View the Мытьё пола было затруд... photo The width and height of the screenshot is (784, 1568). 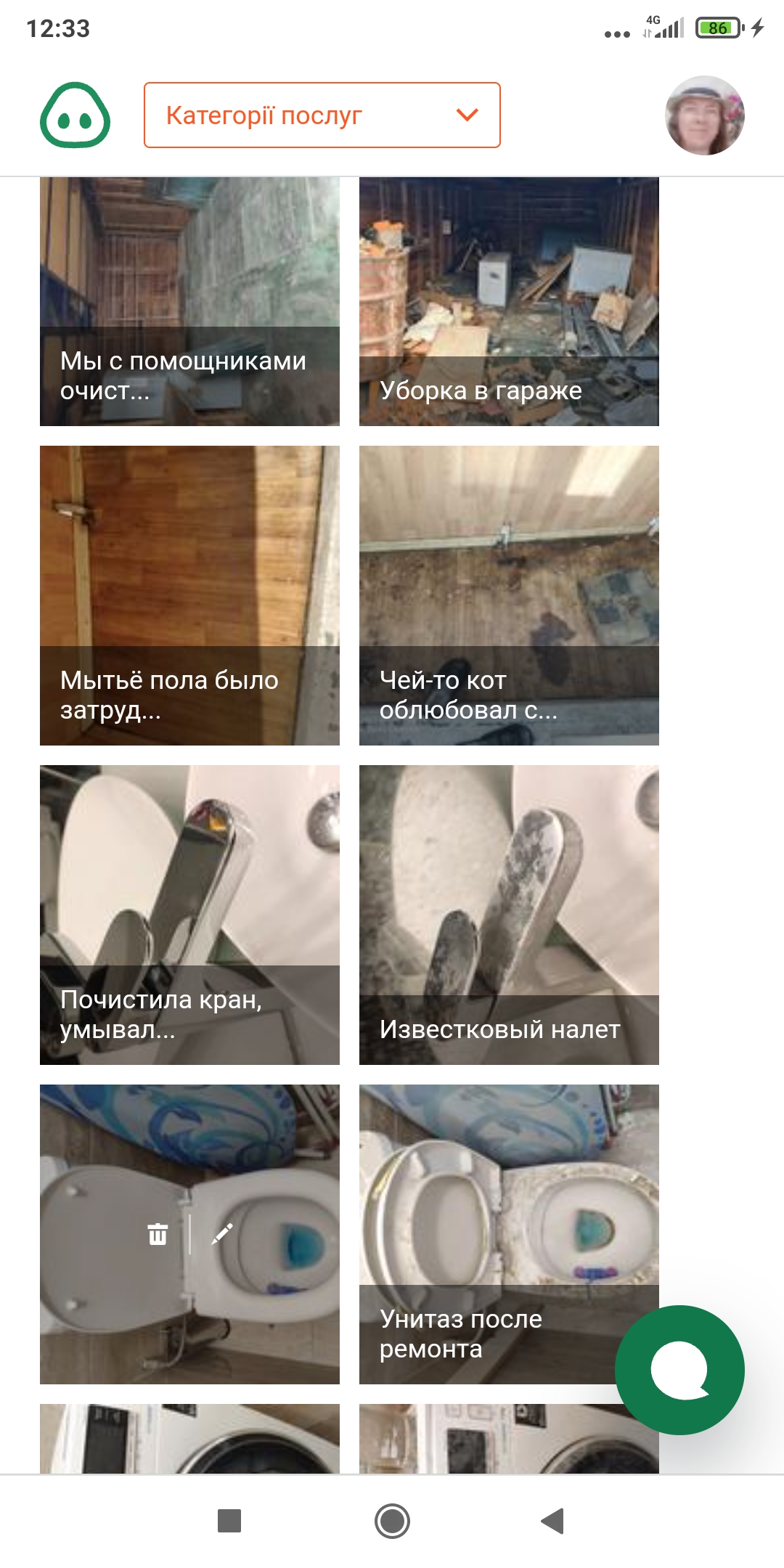point(189,595)
